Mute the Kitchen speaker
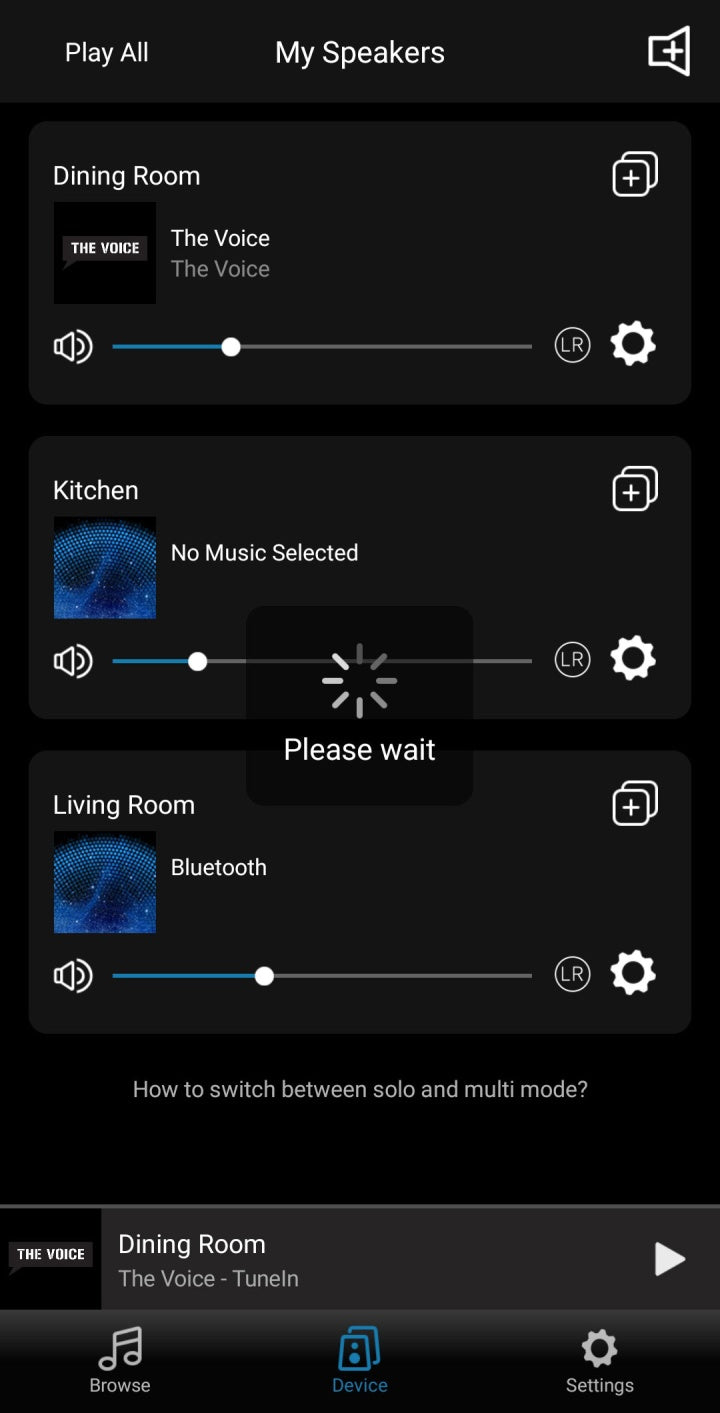This screenshot has width=720, height=1413. [73, 661]
